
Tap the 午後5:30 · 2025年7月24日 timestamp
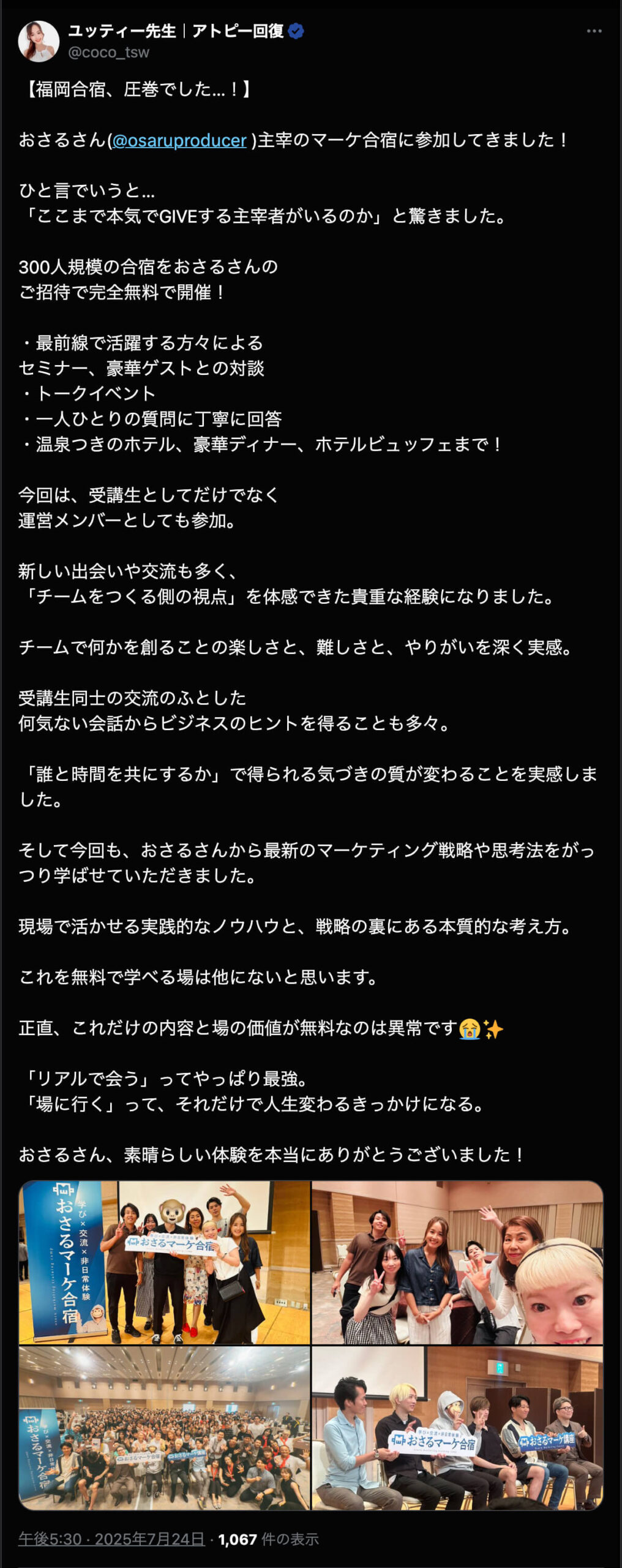coord(111,1539)
